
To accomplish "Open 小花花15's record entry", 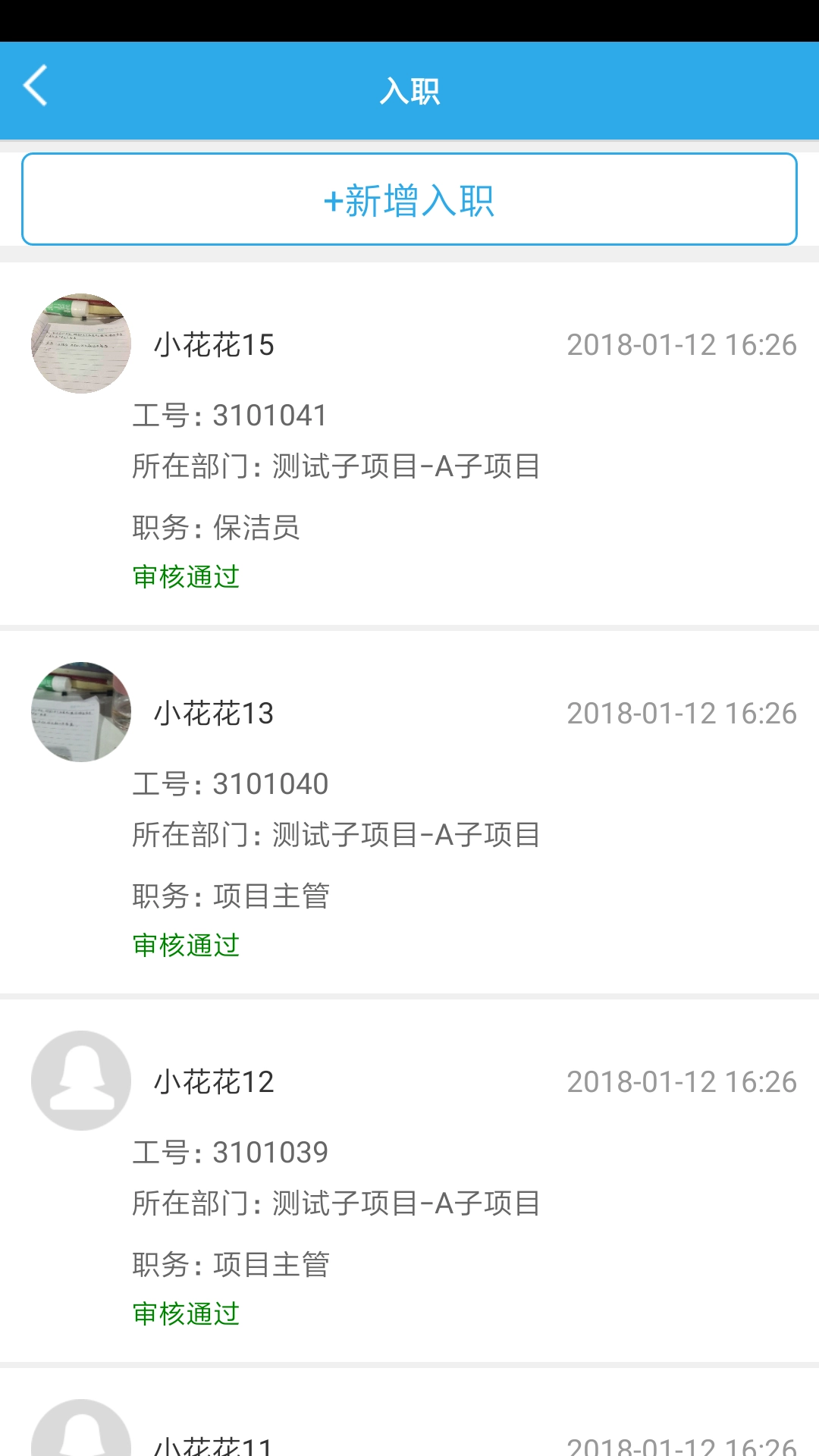I will click(x=409, y=440).
